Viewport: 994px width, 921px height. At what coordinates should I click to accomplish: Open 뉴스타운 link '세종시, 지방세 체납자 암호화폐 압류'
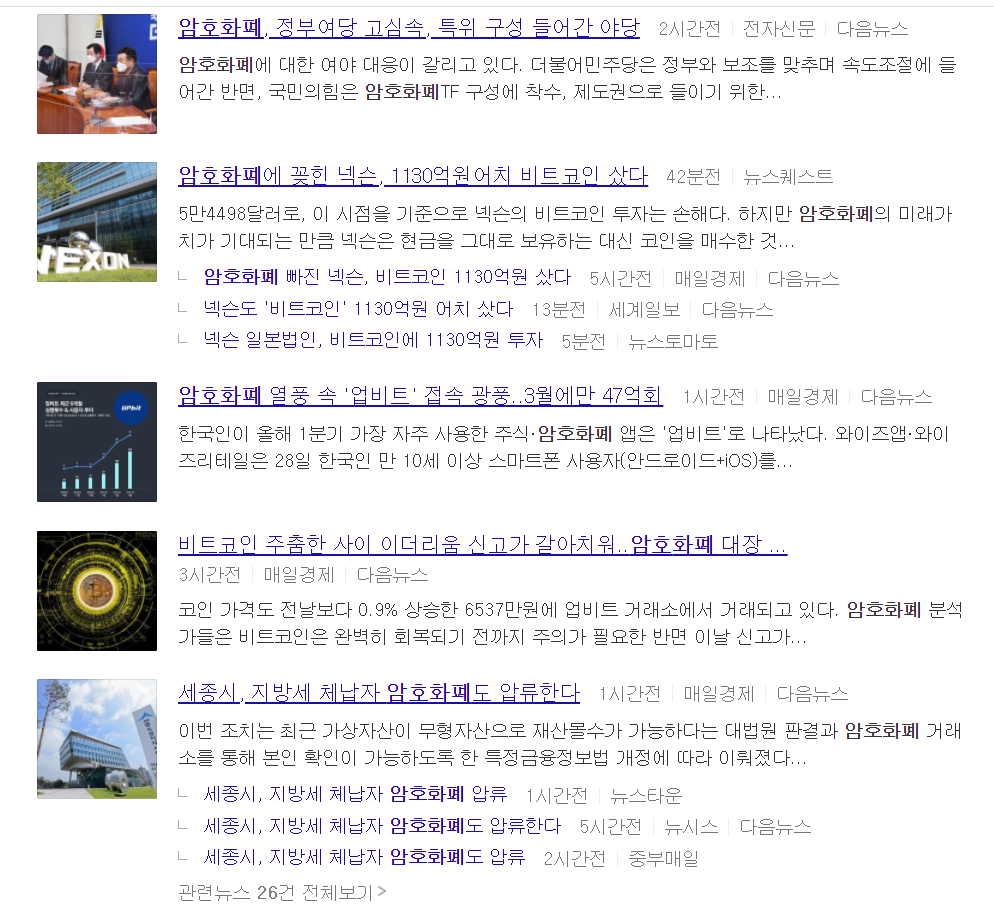coord(355,795)
